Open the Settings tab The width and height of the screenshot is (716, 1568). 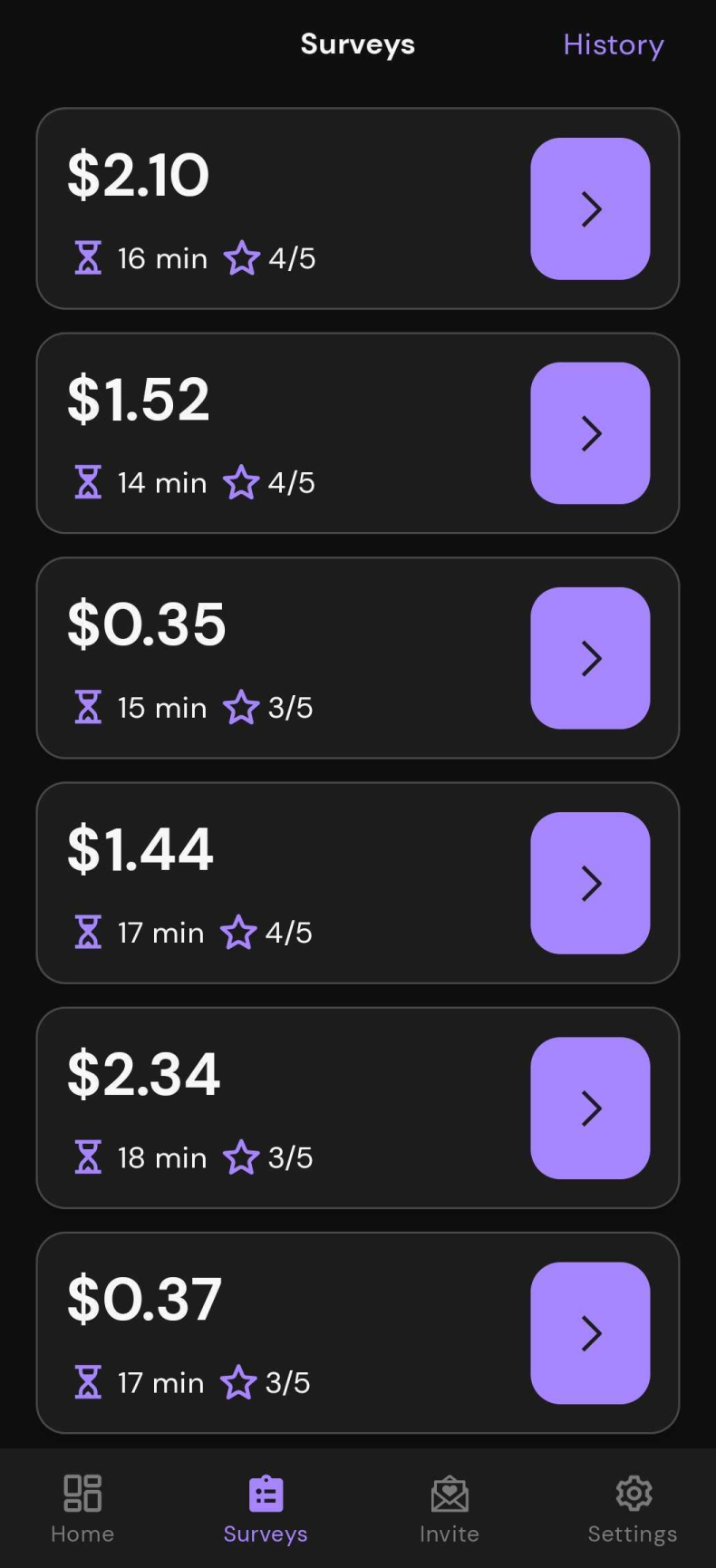tap(633, 1509)
